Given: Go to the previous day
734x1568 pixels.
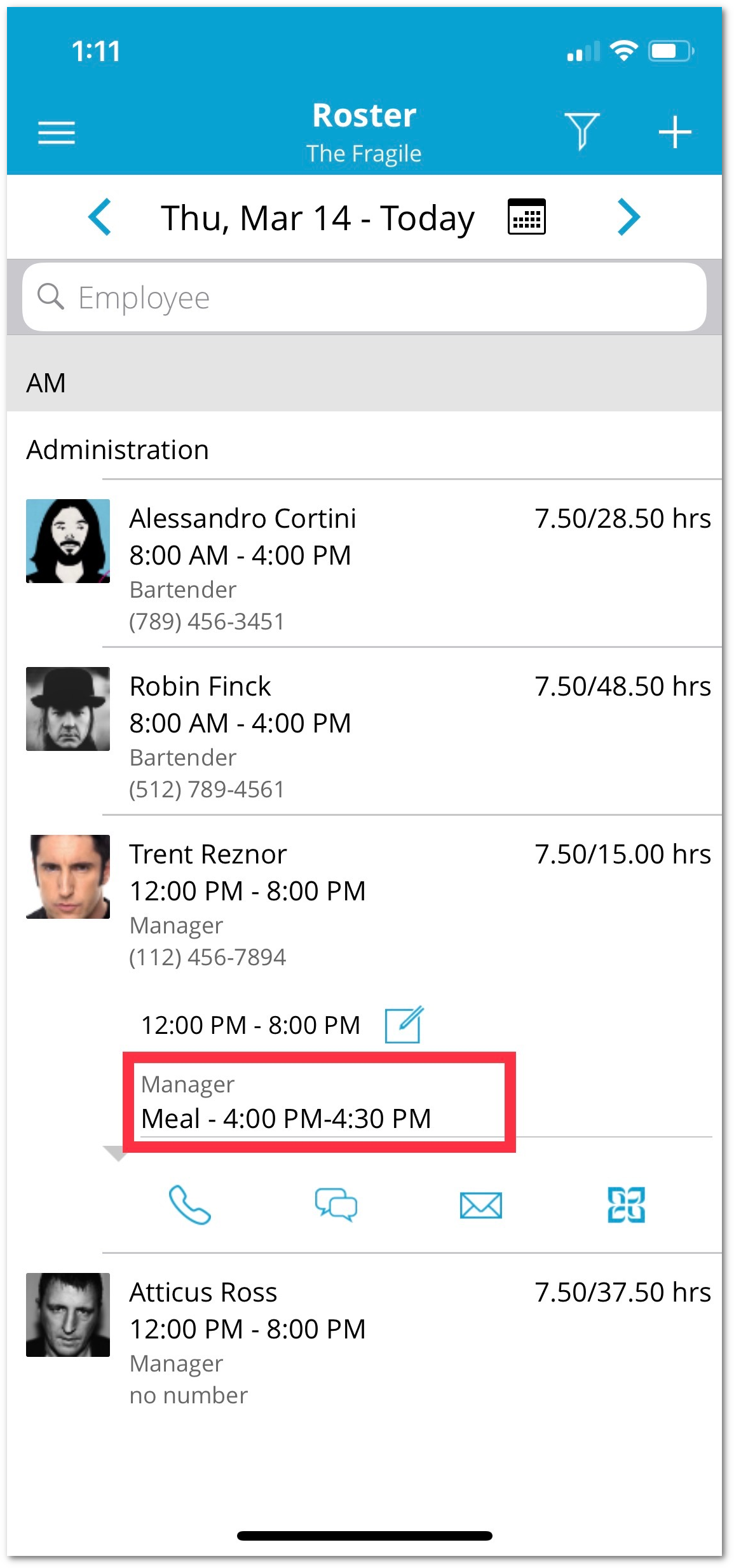Looking at the screenshot, I should [x=100, y=217].
